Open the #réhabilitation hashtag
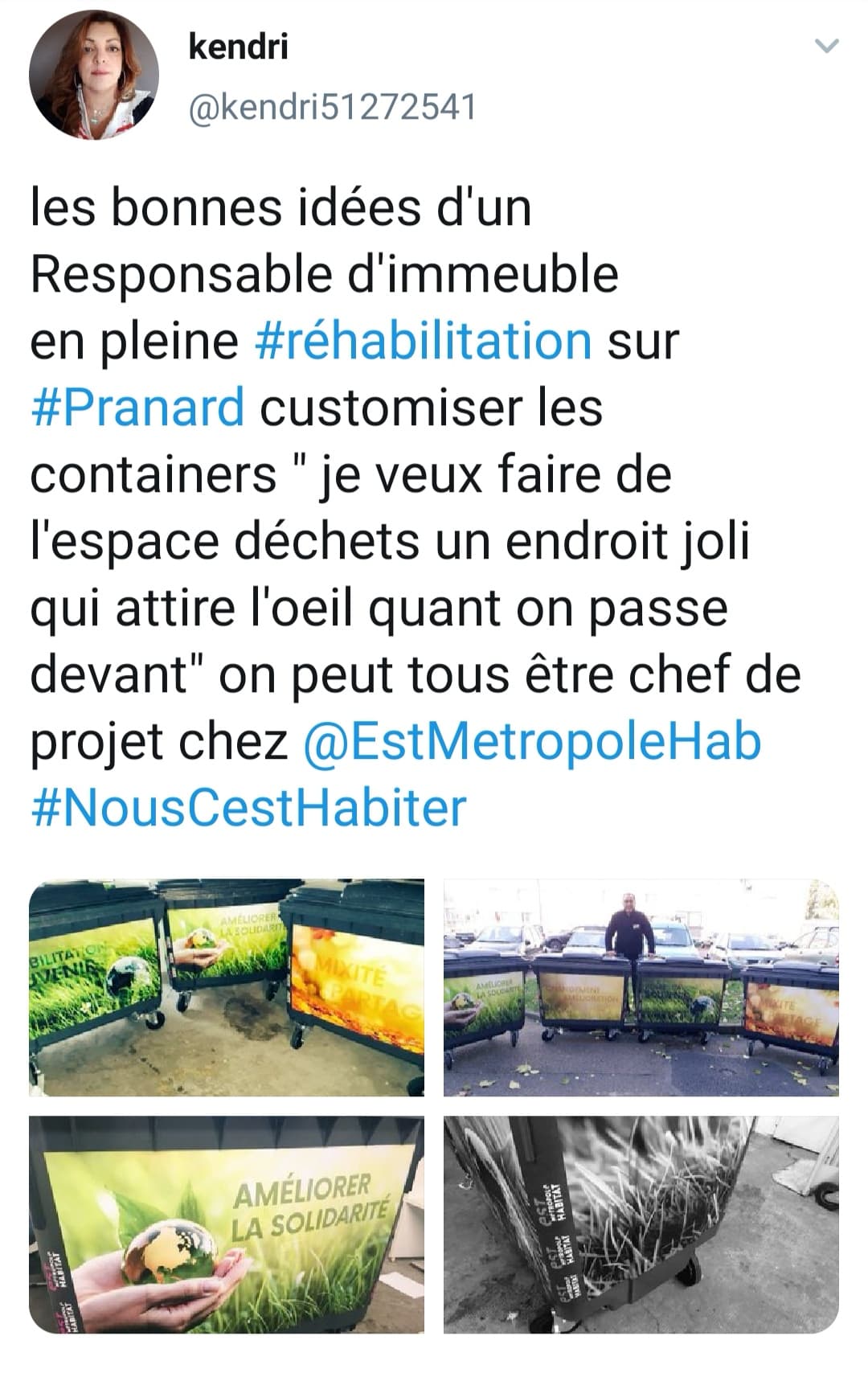The height and width of the screenshot is (1373, 868). tap(423, 340)
